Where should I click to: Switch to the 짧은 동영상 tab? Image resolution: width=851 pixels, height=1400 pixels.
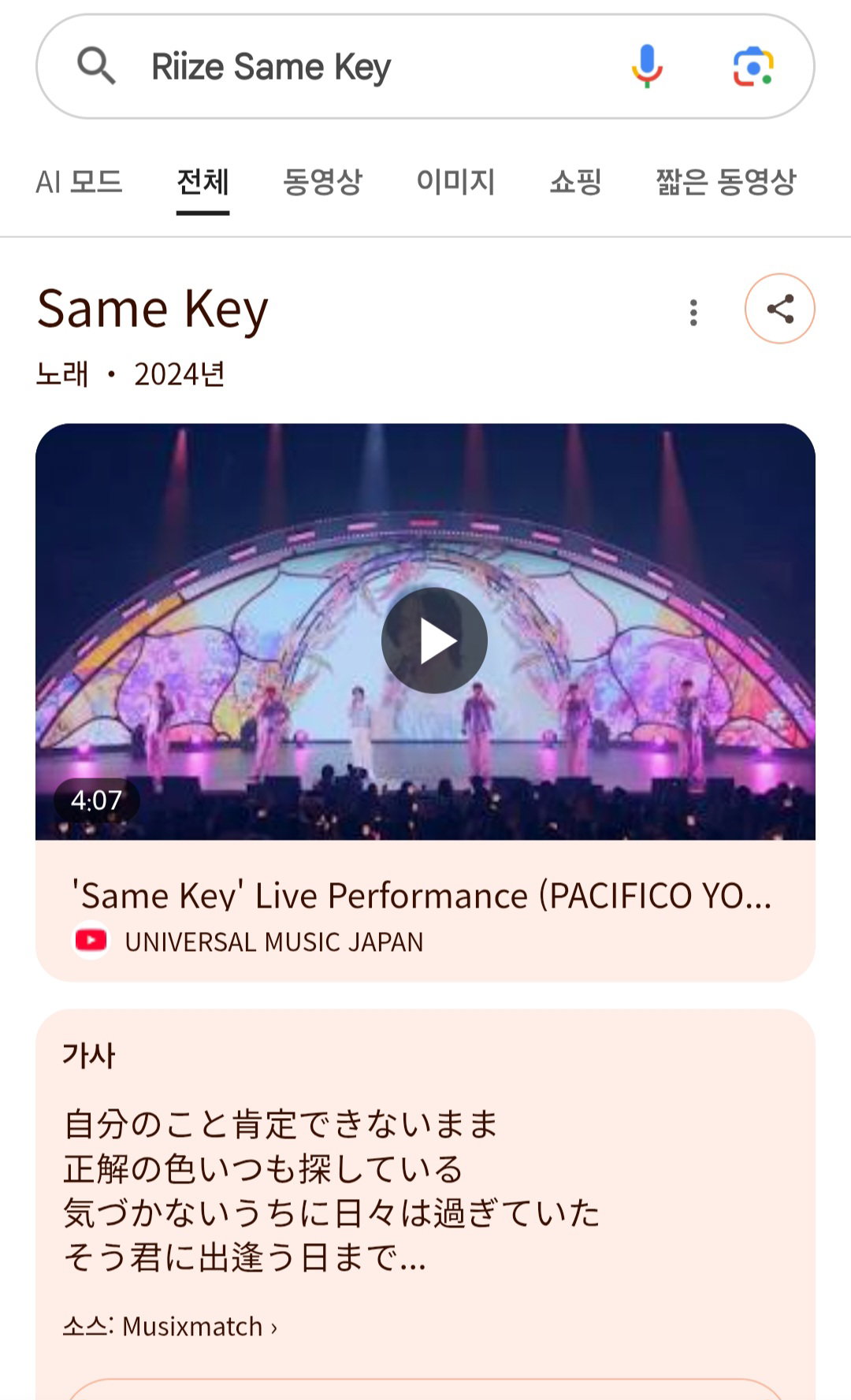pyautogui.click(x=726, y=182)
